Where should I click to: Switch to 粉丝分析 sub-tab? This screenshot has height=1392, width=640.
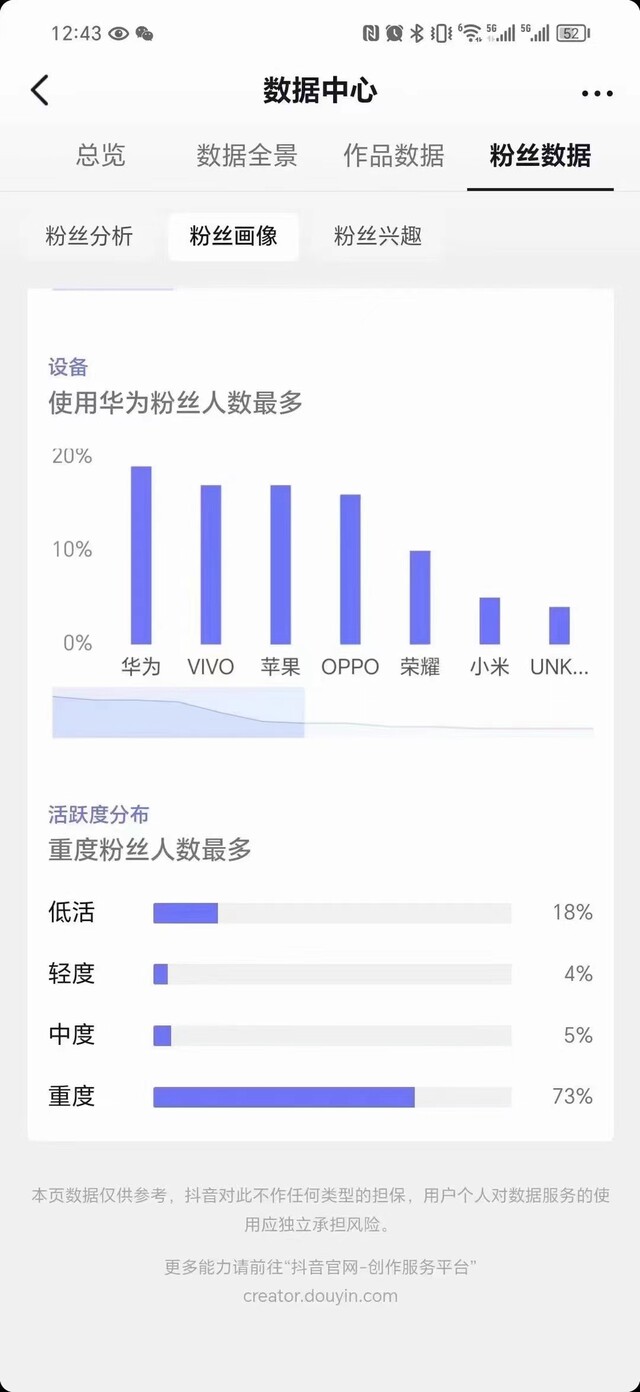tap(89, 237)
